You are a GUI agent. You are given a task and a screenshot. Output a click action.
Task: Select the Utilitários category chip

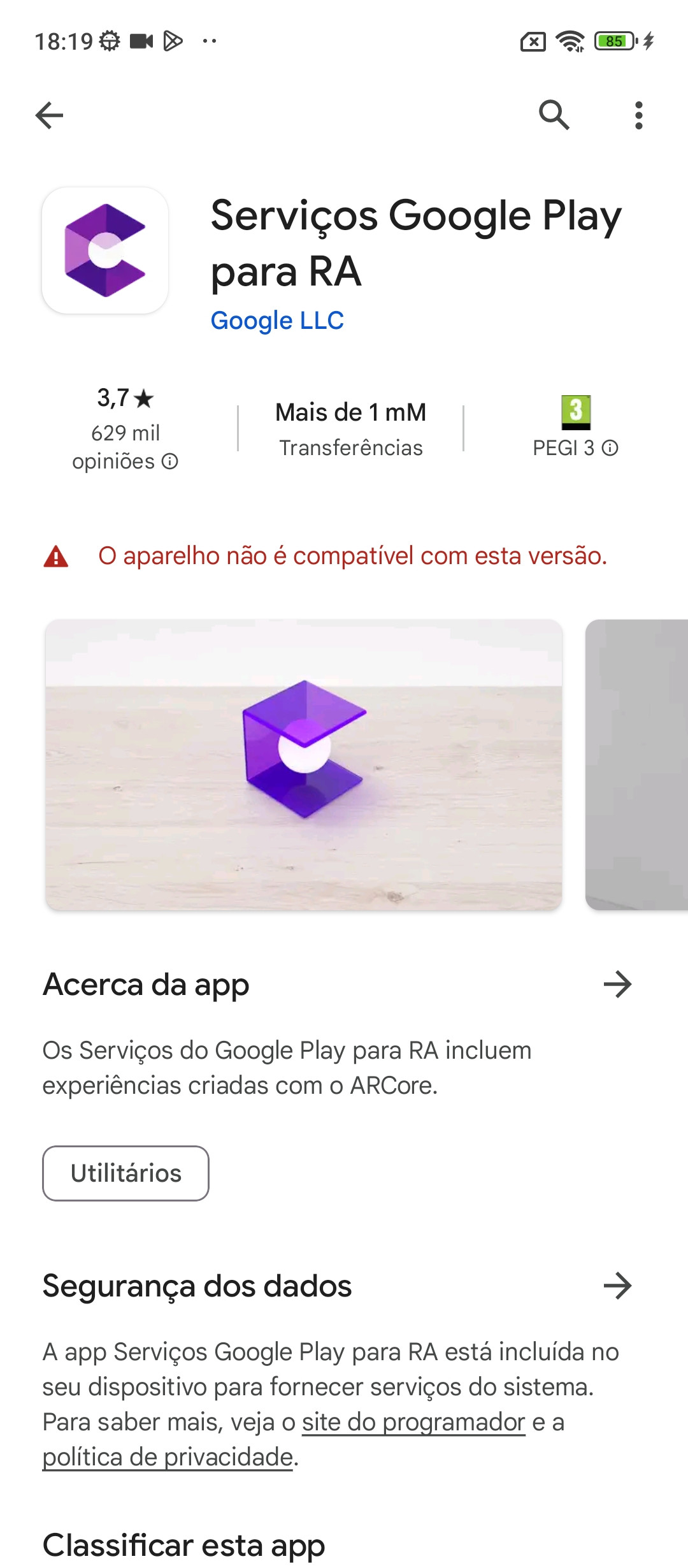coord(125,1173)
